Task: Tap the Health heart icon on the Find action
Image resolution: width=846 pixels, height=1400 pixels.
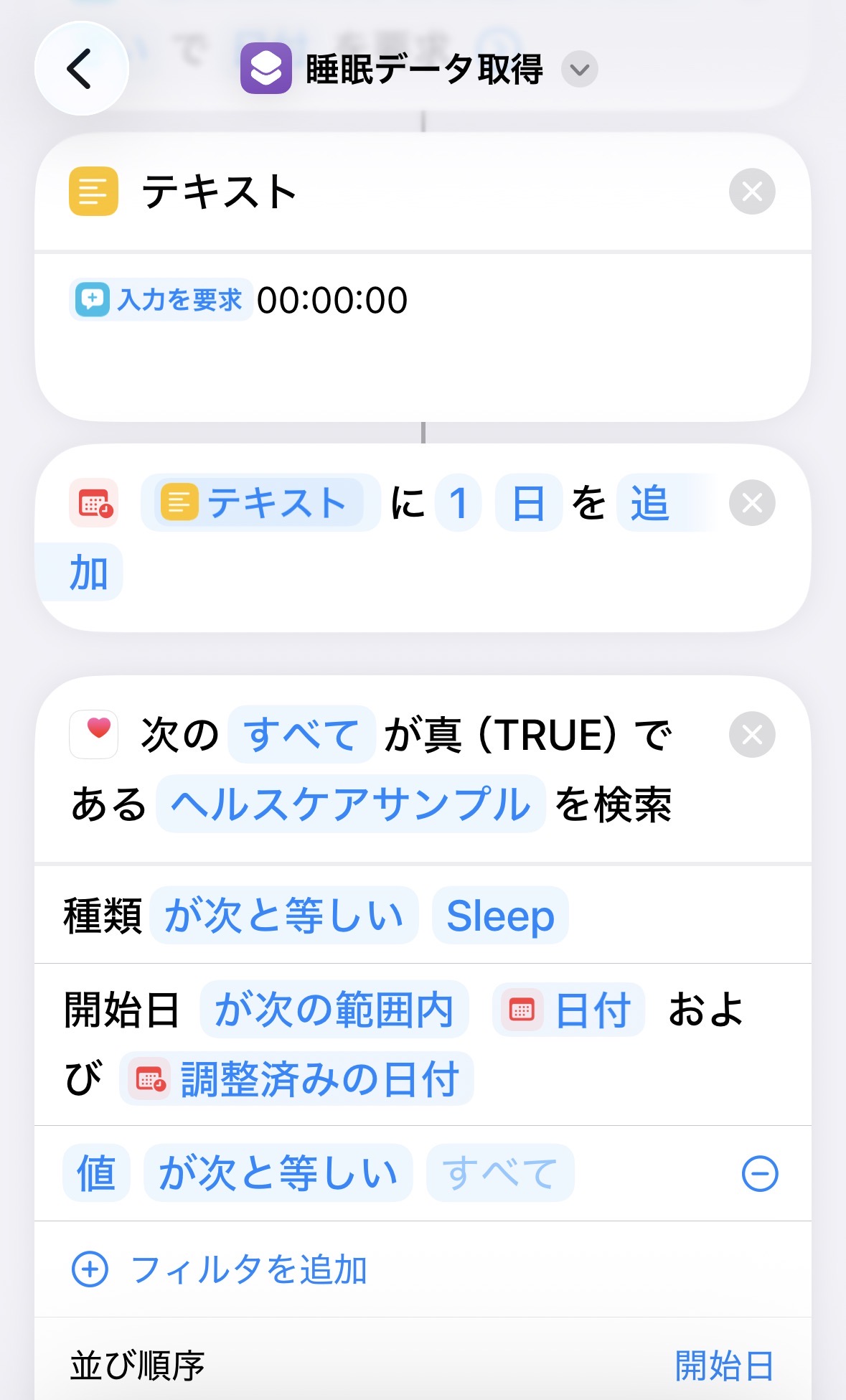Action: (x=93, y=733)
